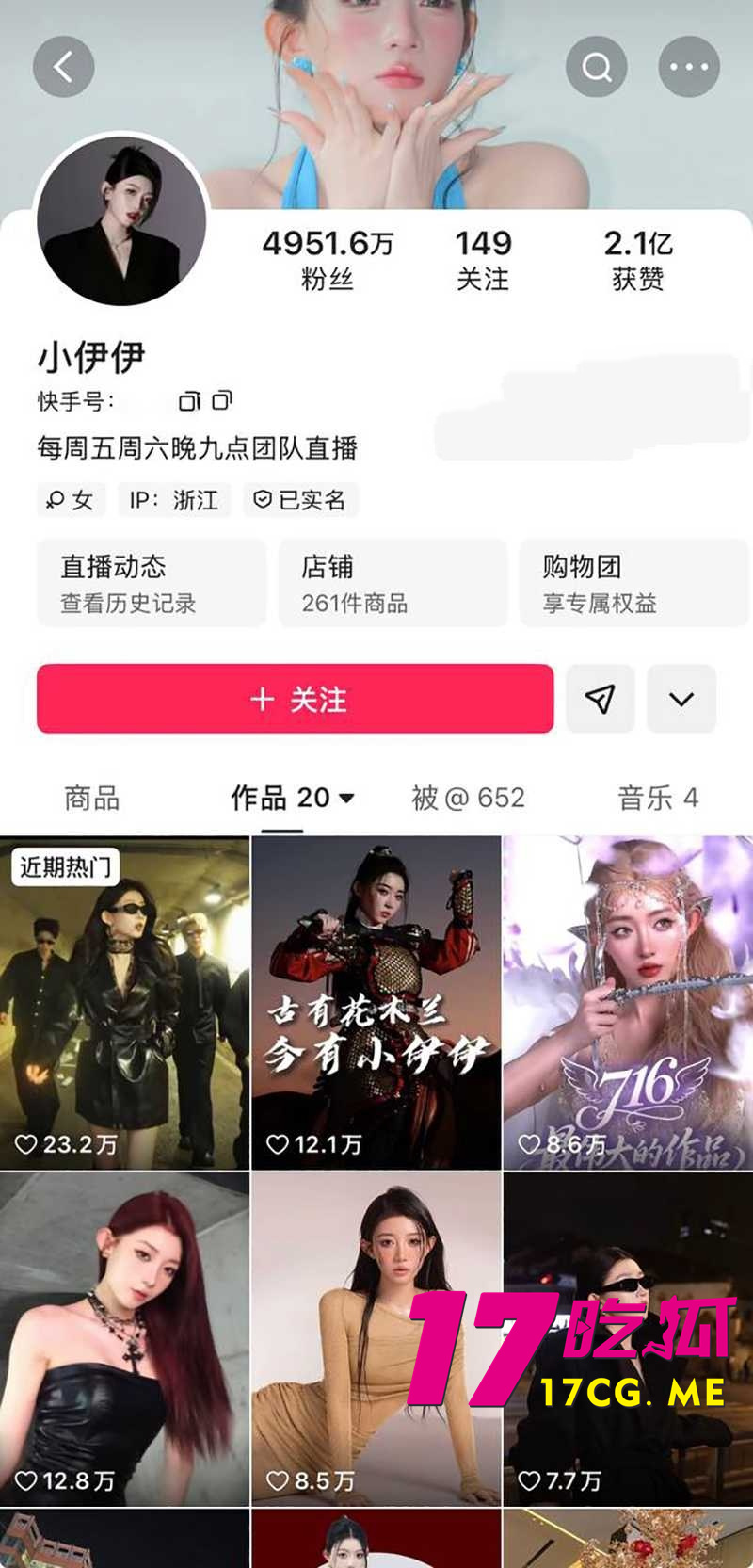Select the 已实名 verification tag
This screenshot has height=1568, width=753.
tap(301, 500)
